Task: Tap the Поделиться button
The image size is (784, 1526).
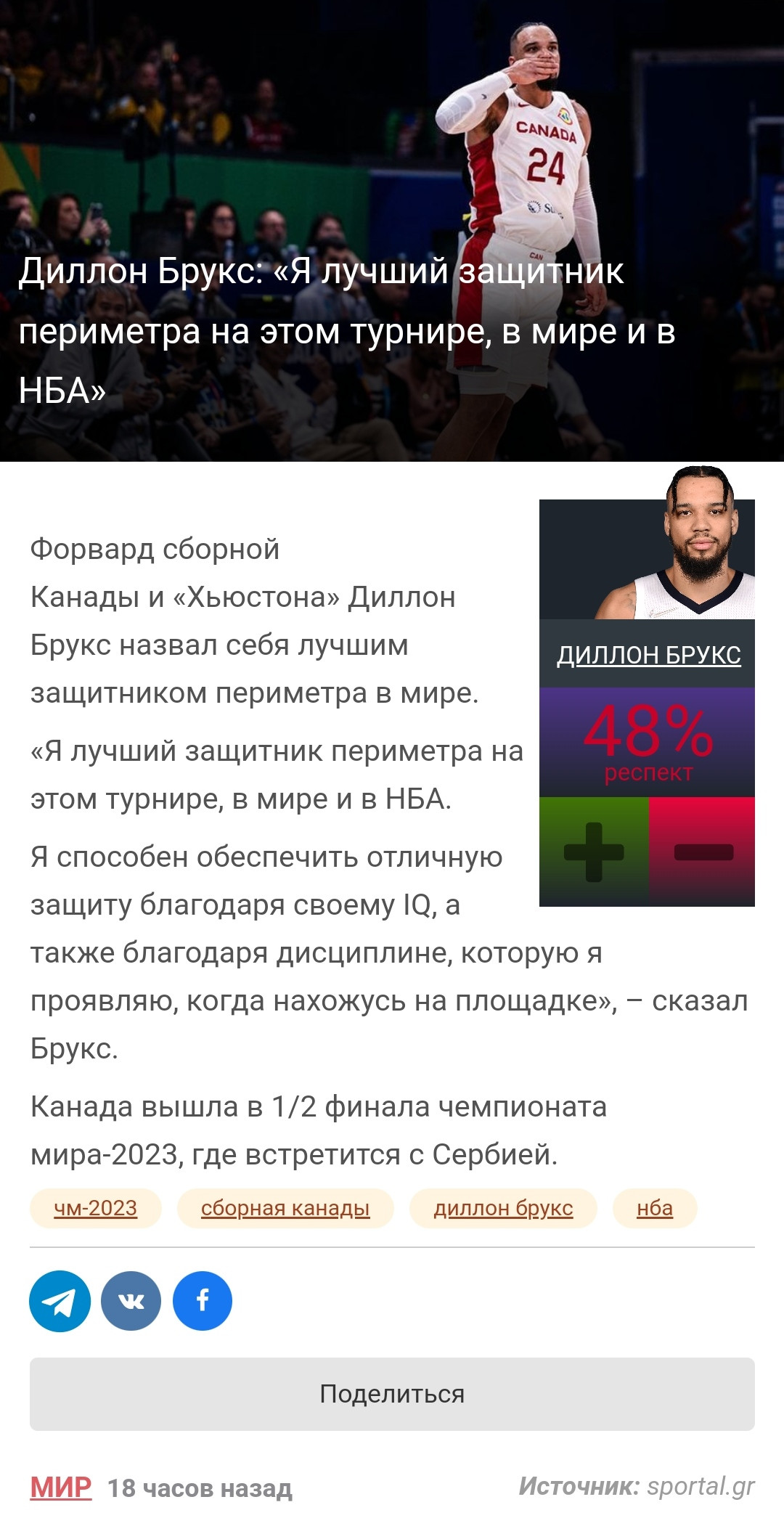Action: tap(392, 1394)
